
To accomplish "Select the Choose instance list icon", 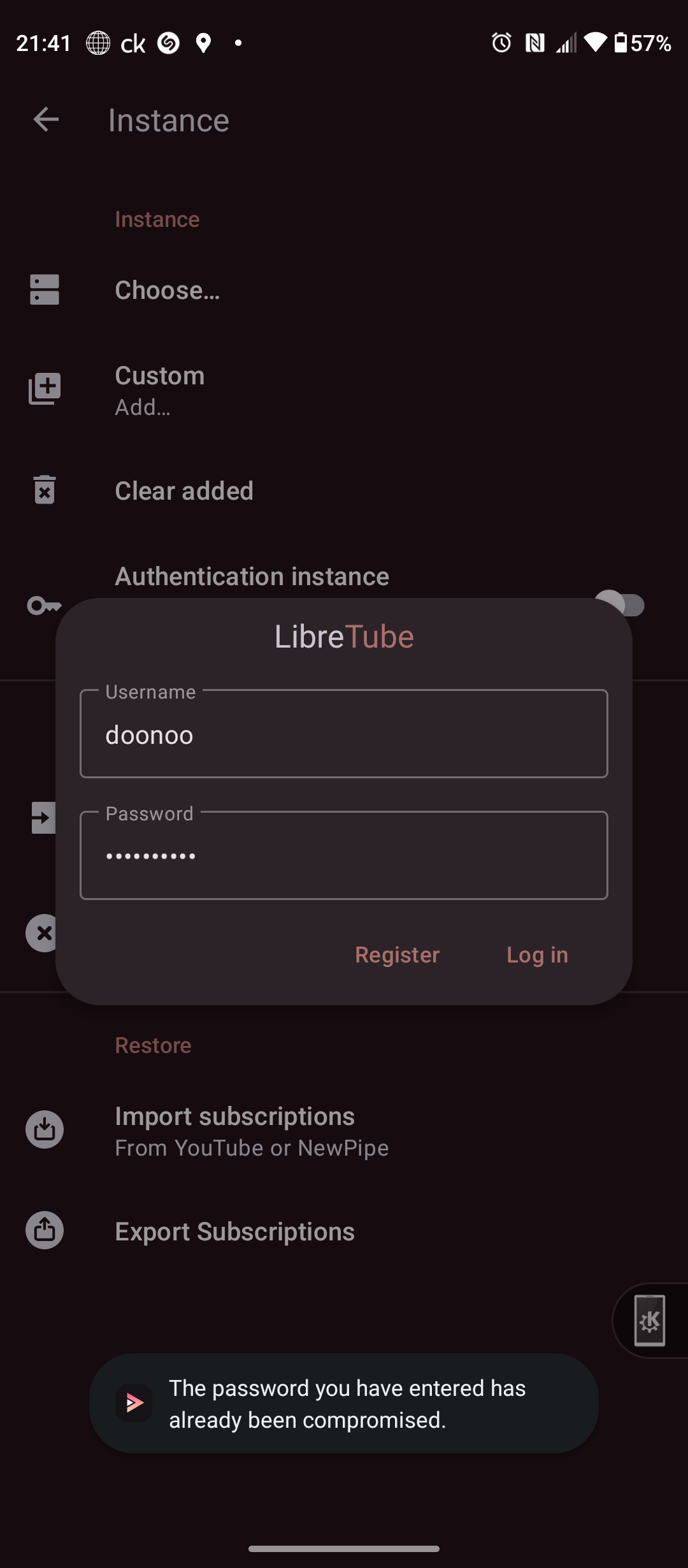I will [x=45, y=290].
